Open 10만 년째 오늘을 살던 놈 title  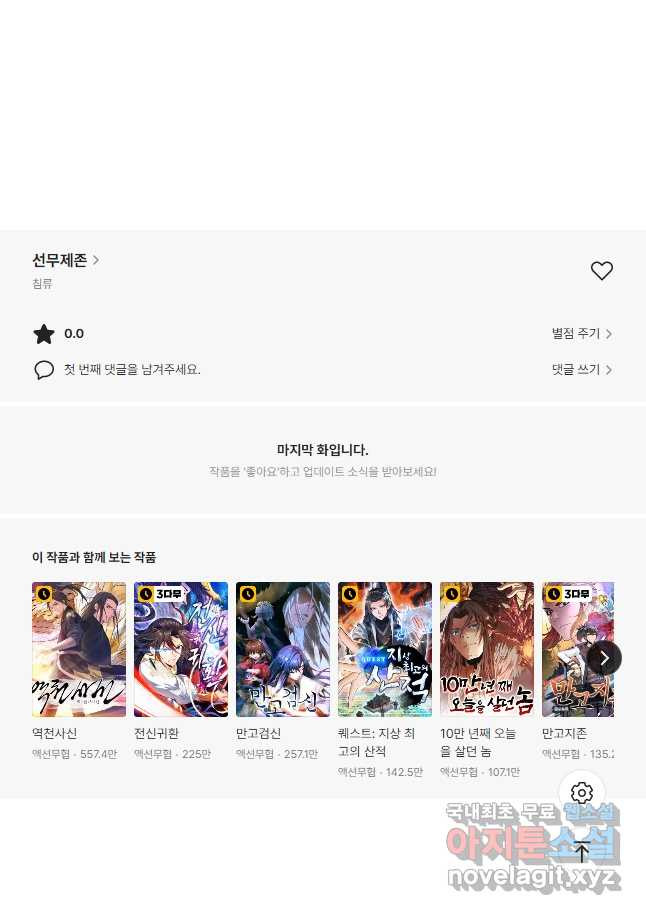click(x=487, y=649)
